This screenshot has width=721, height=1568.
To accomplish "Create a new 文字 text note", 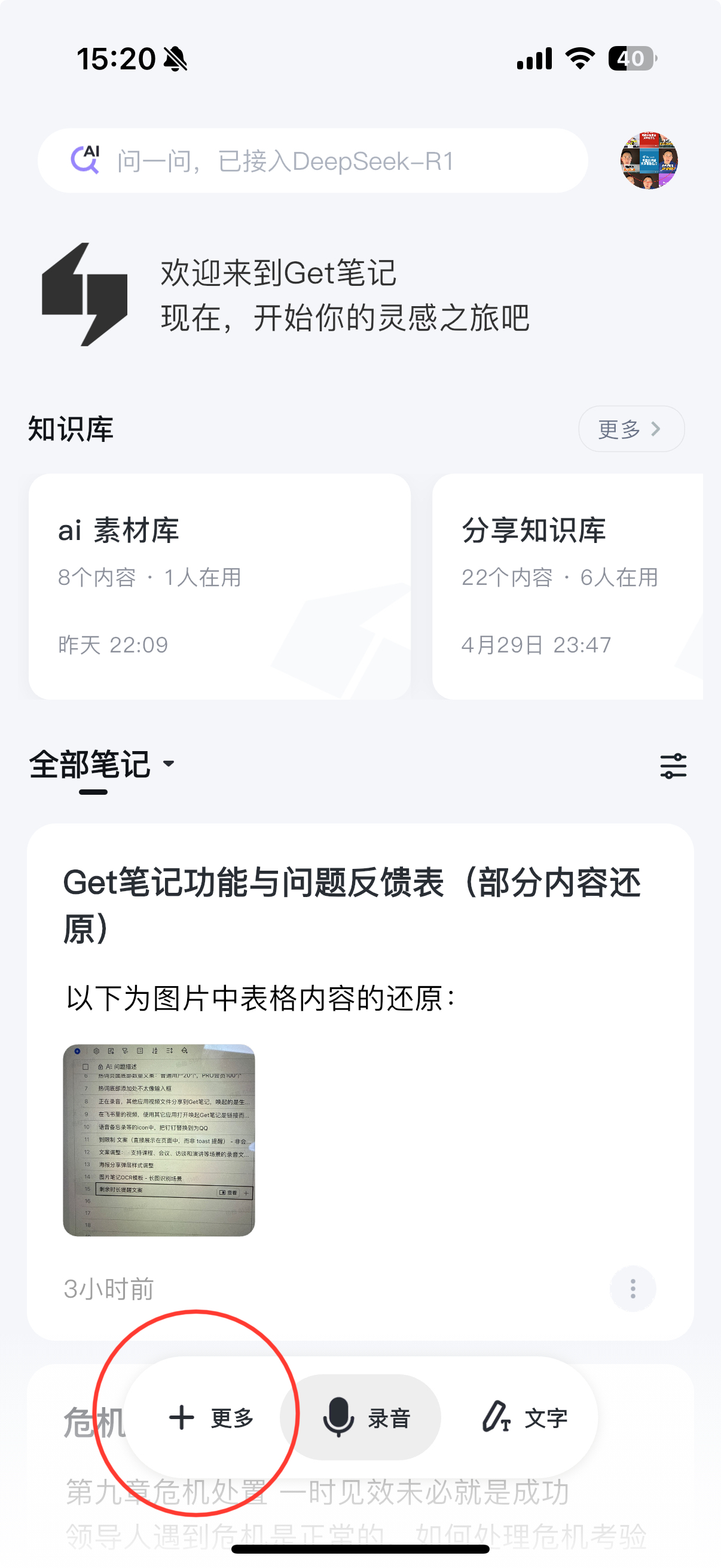I will coord(524,1418).
